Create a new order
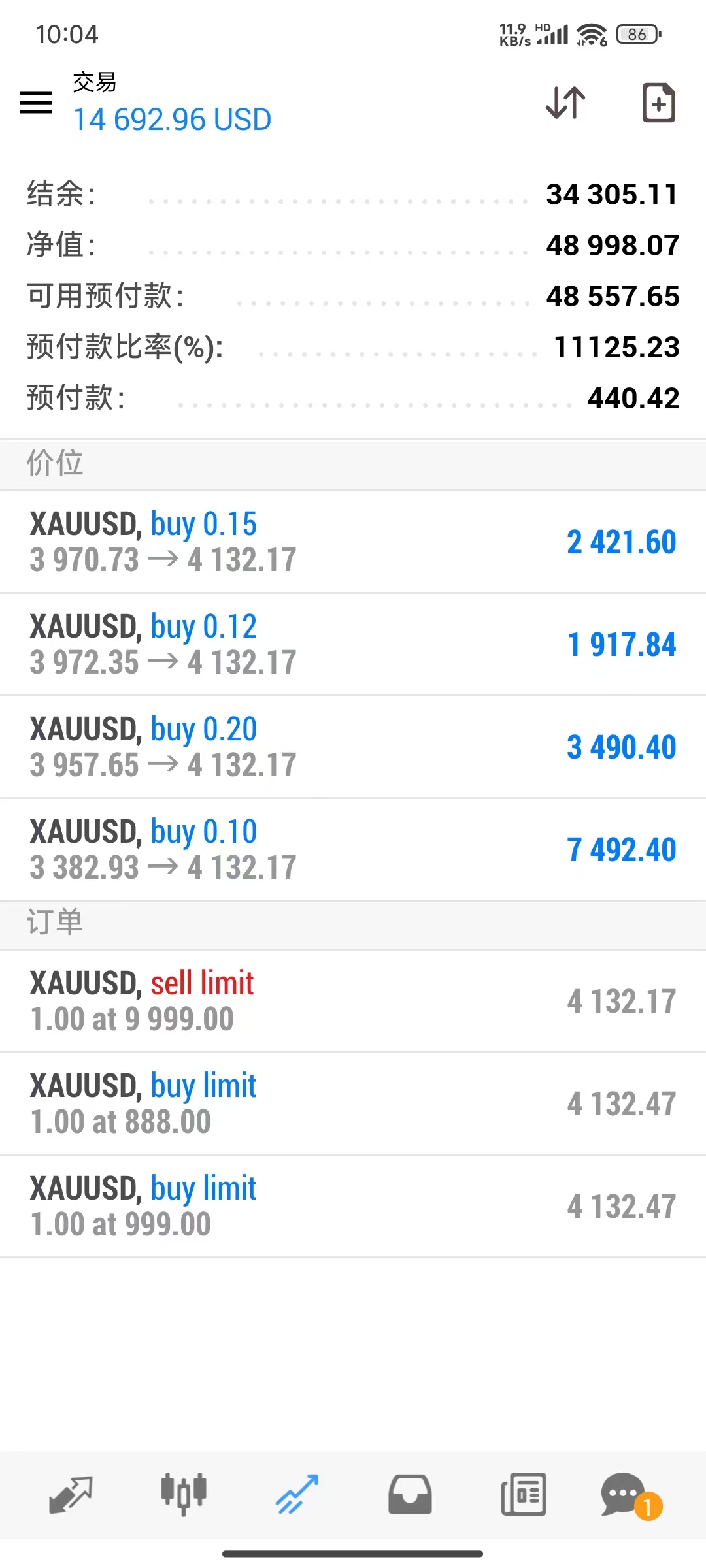The width and height of the screenshot is (706, 1568). [658, 103]
